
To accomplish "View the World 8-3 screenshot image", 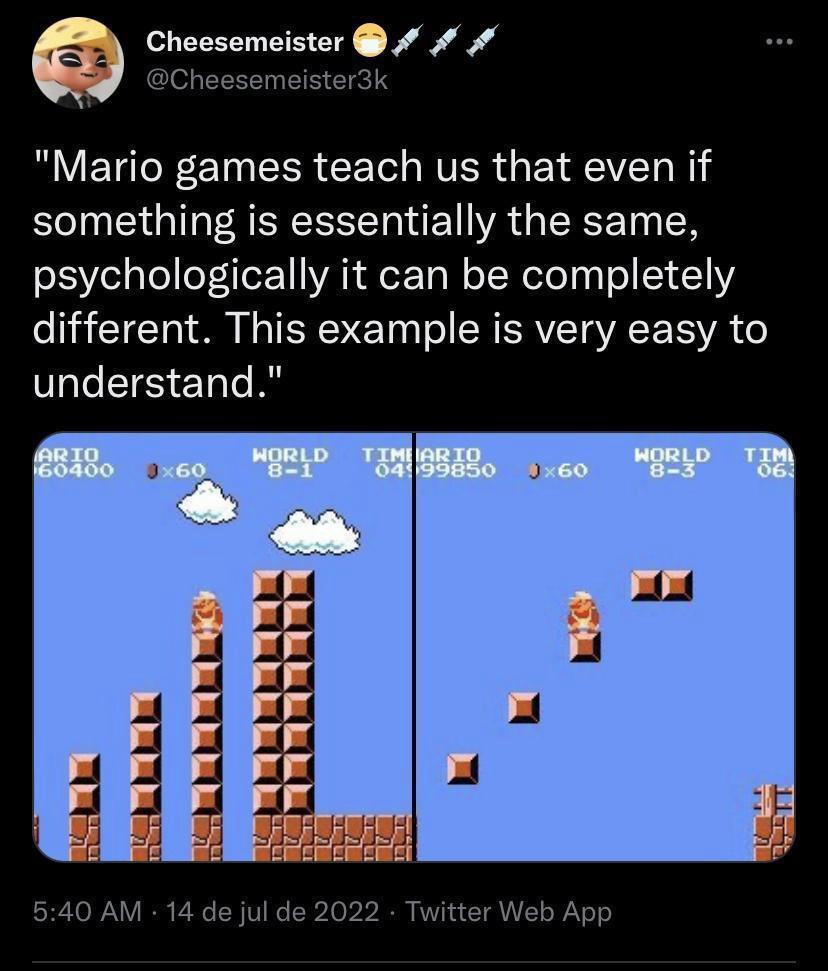I will coord(605,647).
